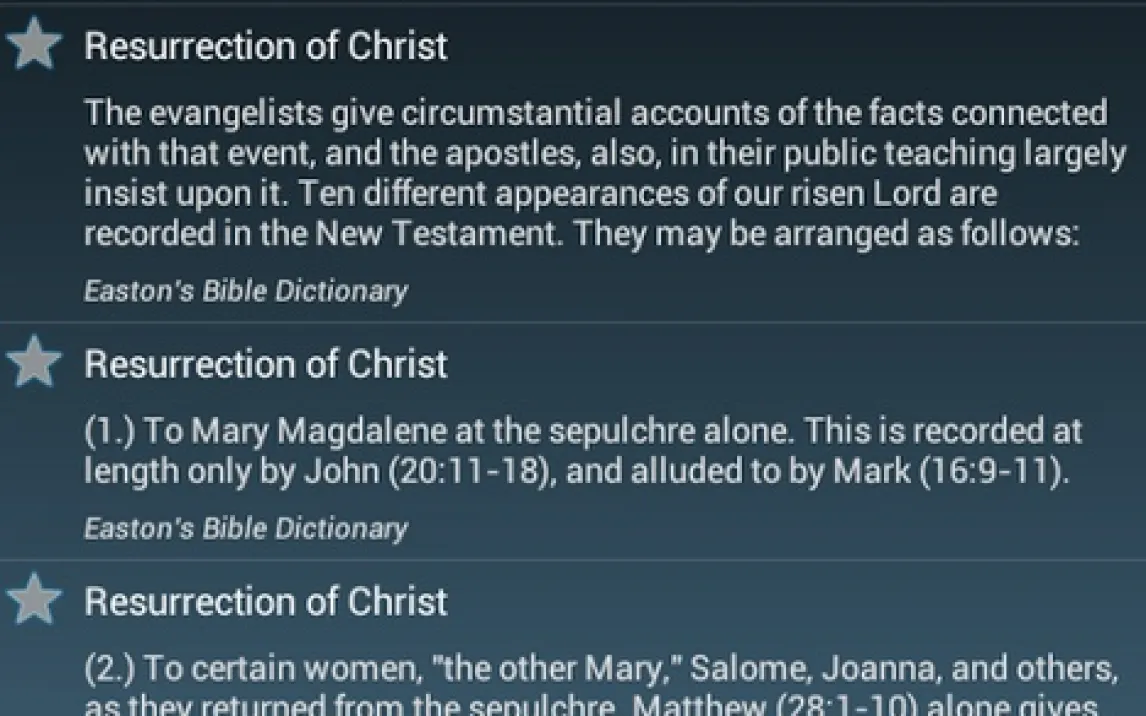Image resolution: width=1146 pixels, height=716 pixels.
Task: Star the entry about evangelists' circumstantial accounts
Action: 34,46
